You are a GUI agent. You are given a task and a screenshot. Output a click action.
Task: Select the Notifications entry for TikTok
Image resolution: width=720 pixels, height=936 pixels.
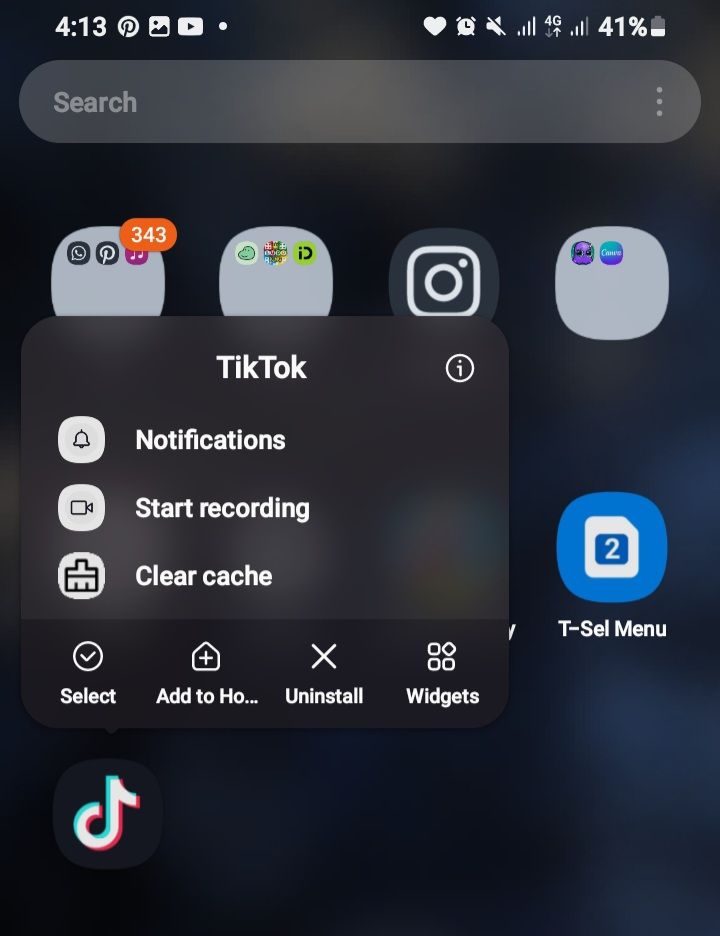[209, 440]
